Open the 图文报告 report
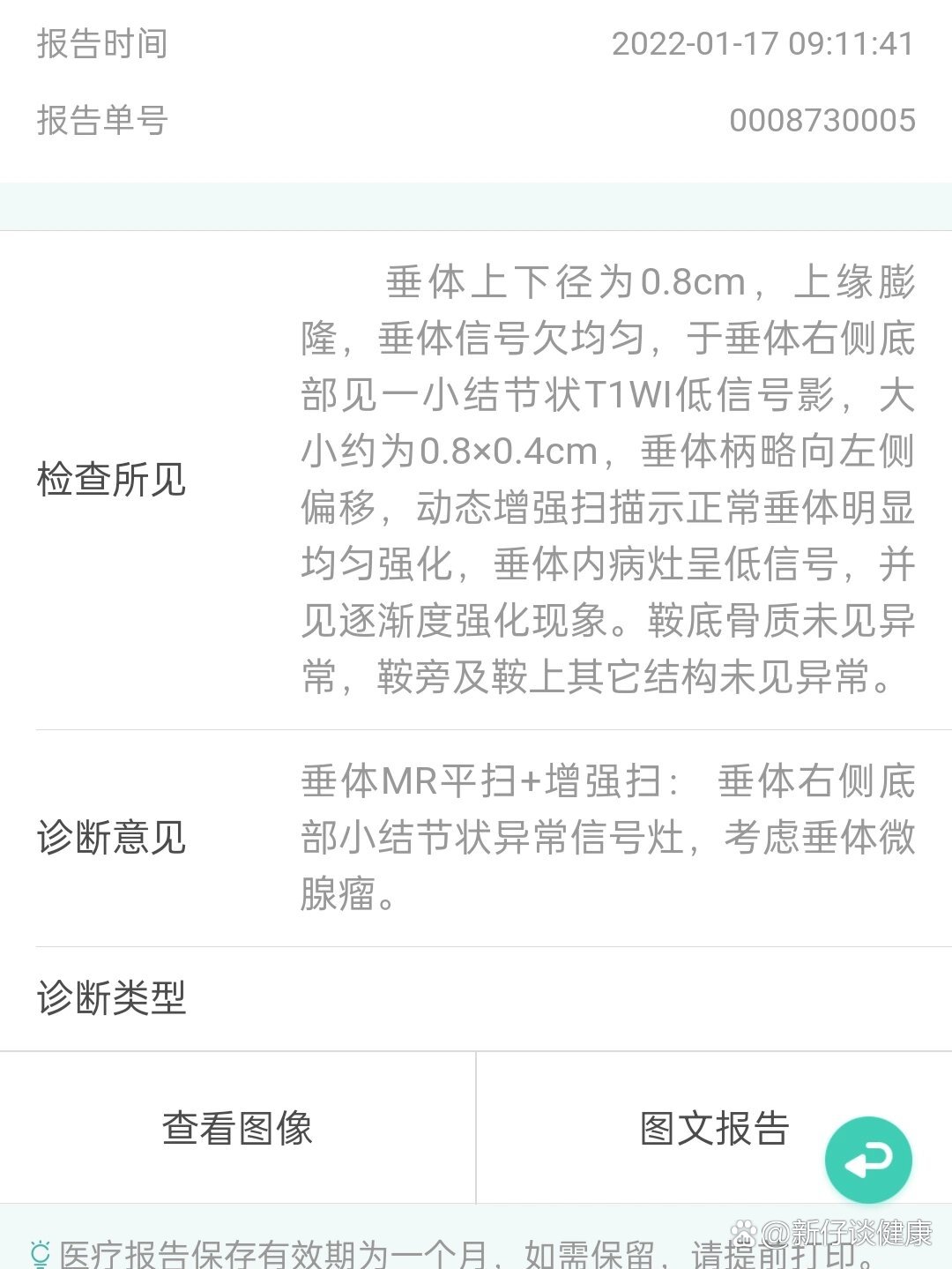This screenshot has width=952, height=1269. pyautogui.click(x=713, y=1128)
